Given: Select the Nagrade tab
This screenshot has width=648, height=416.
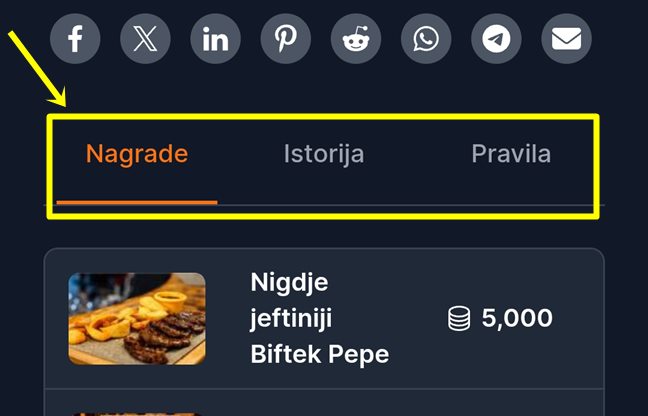Looking at the screenshot, I should [x=137, y=155].
